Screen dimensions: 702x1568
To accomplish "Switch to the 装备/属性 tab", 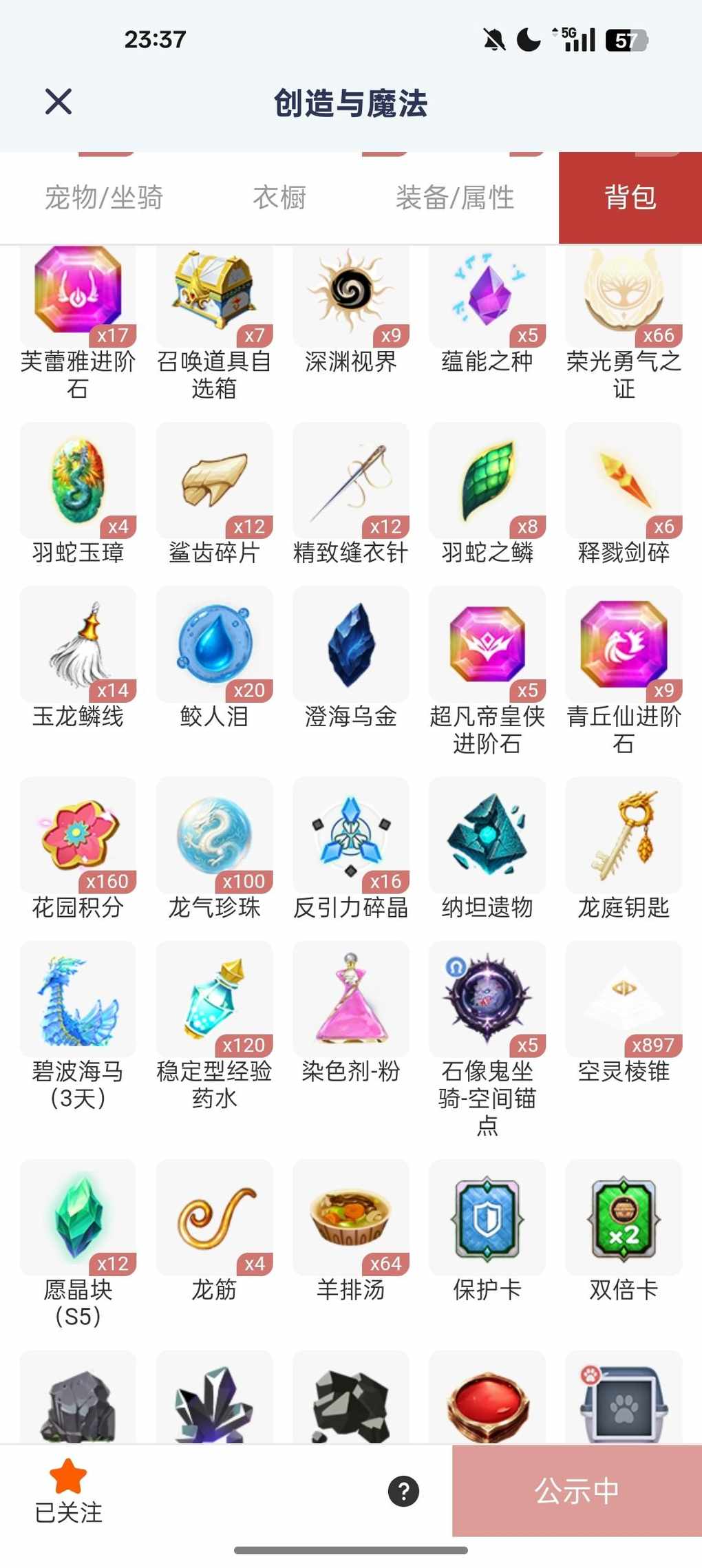I will point(454,198).
